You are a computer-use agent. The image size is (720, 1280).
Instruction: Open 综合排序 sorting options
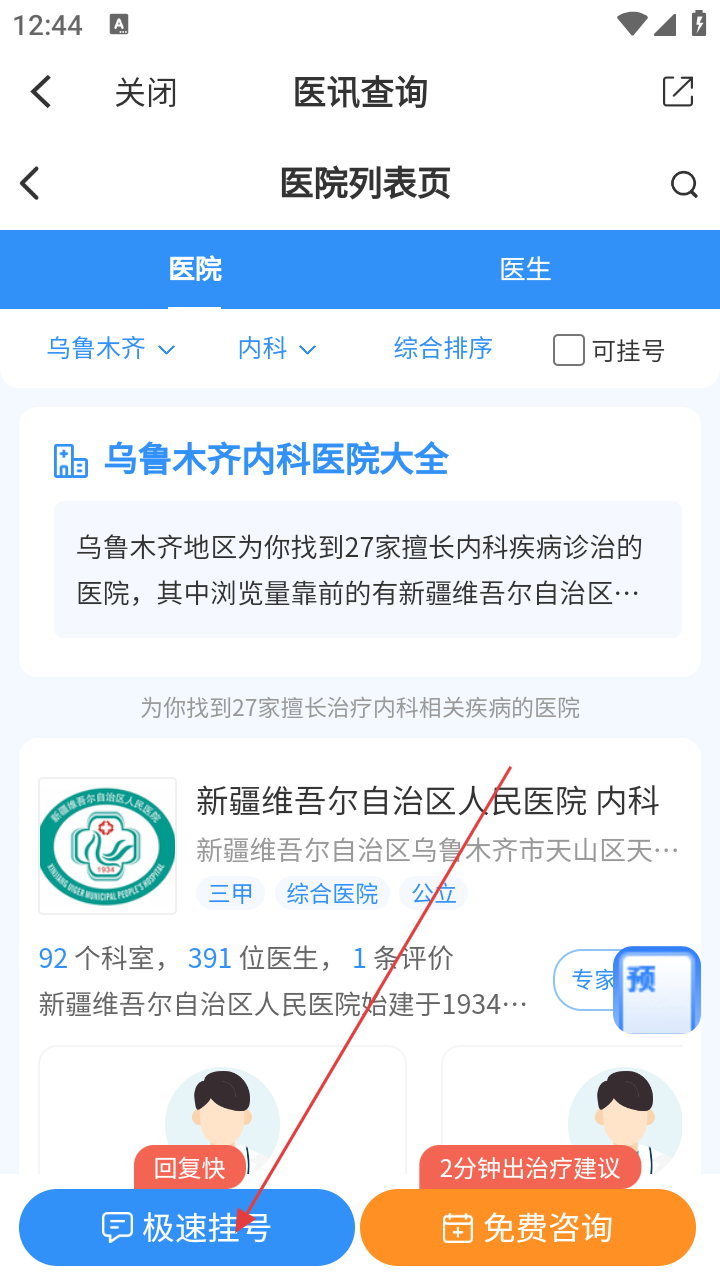(443, 348)
